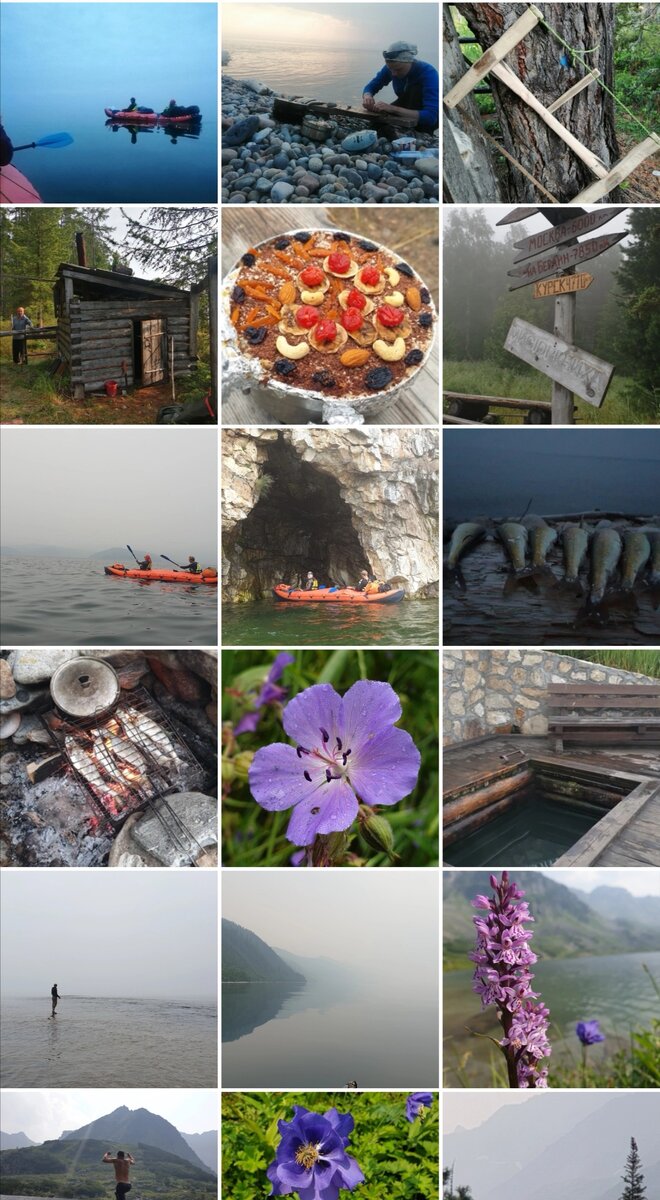660x1200 pixels.
Task: Open the photo of kayaks on blue water
Action: click(108, 102)
